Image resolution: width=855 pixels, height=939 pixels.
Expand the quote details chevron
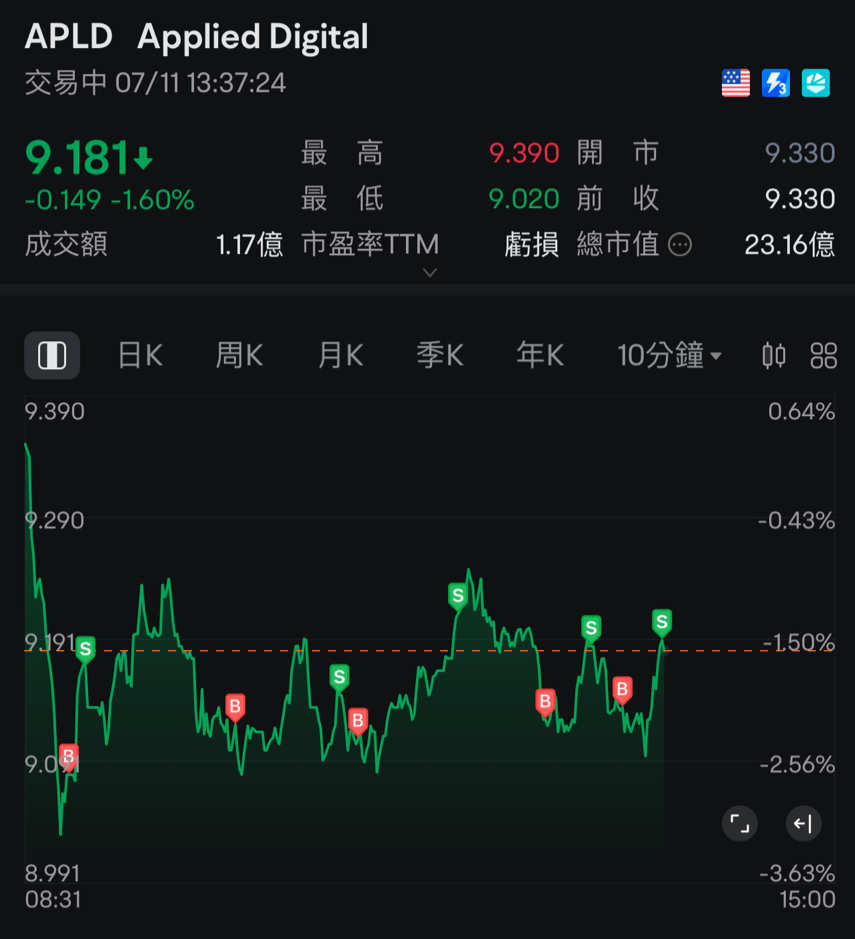(430, 272)
